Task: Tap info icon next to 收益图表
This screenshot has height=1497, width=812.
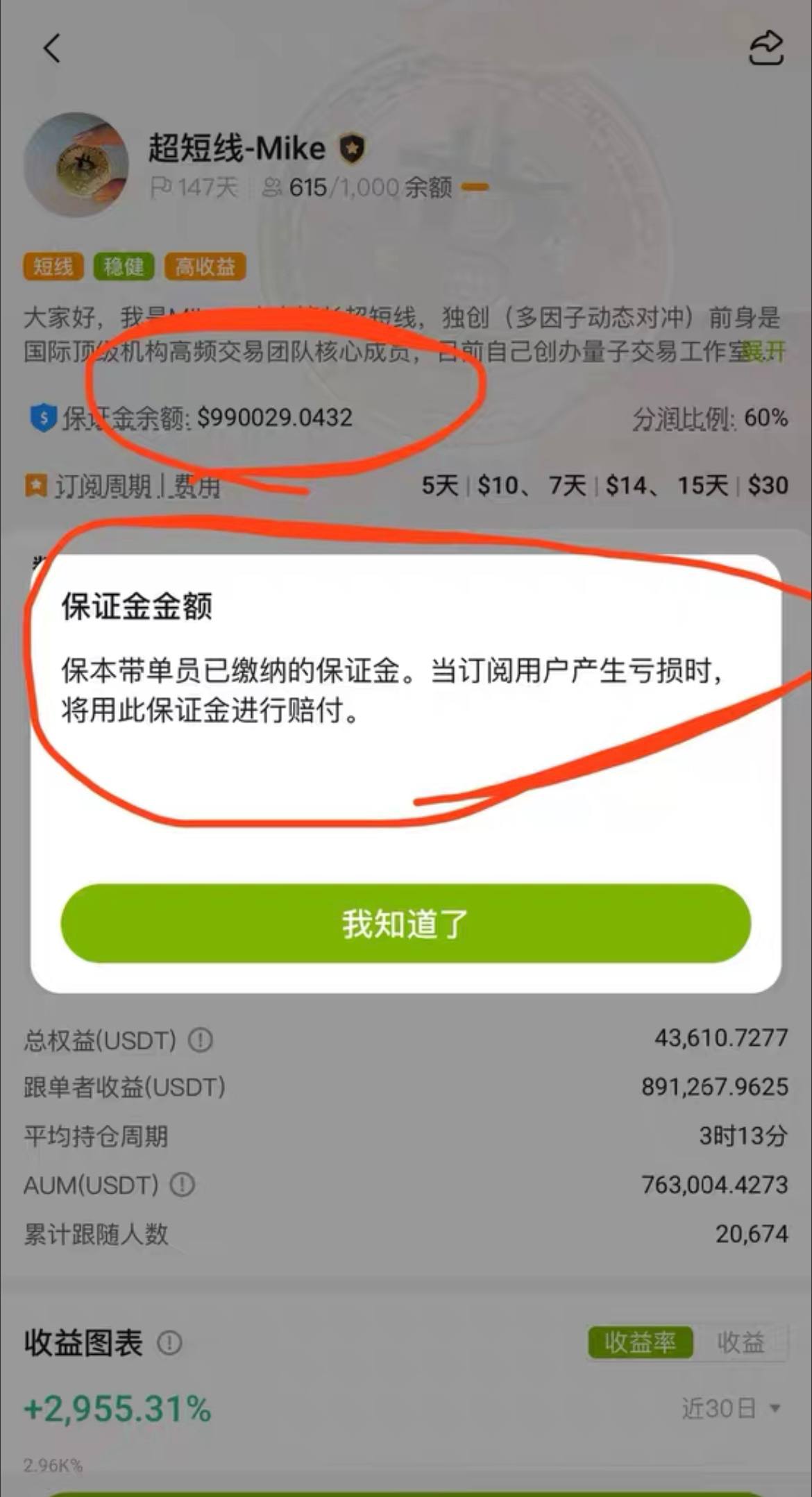Action: (x=169, y=1344)
